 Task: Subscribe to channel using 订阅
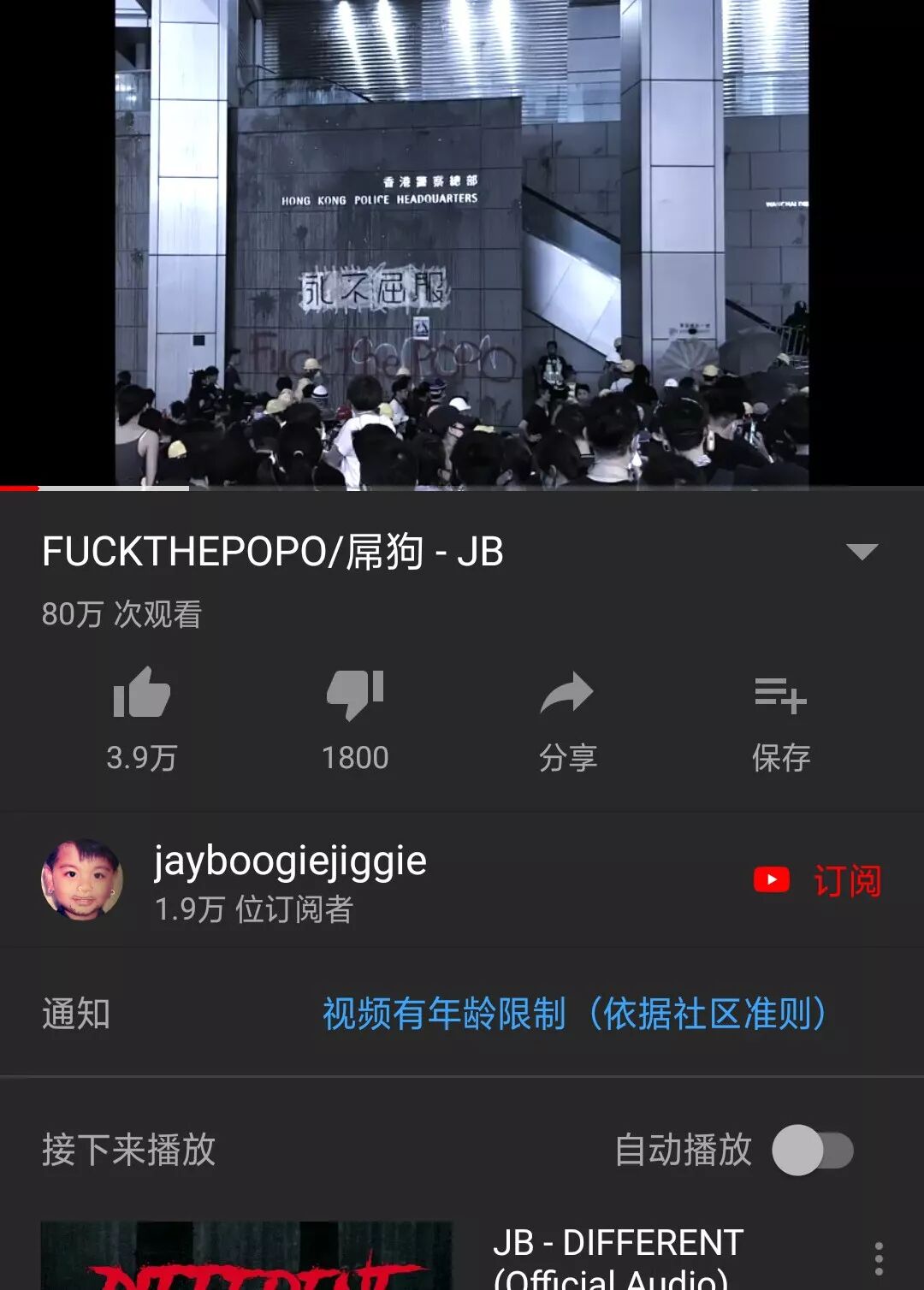817,881
